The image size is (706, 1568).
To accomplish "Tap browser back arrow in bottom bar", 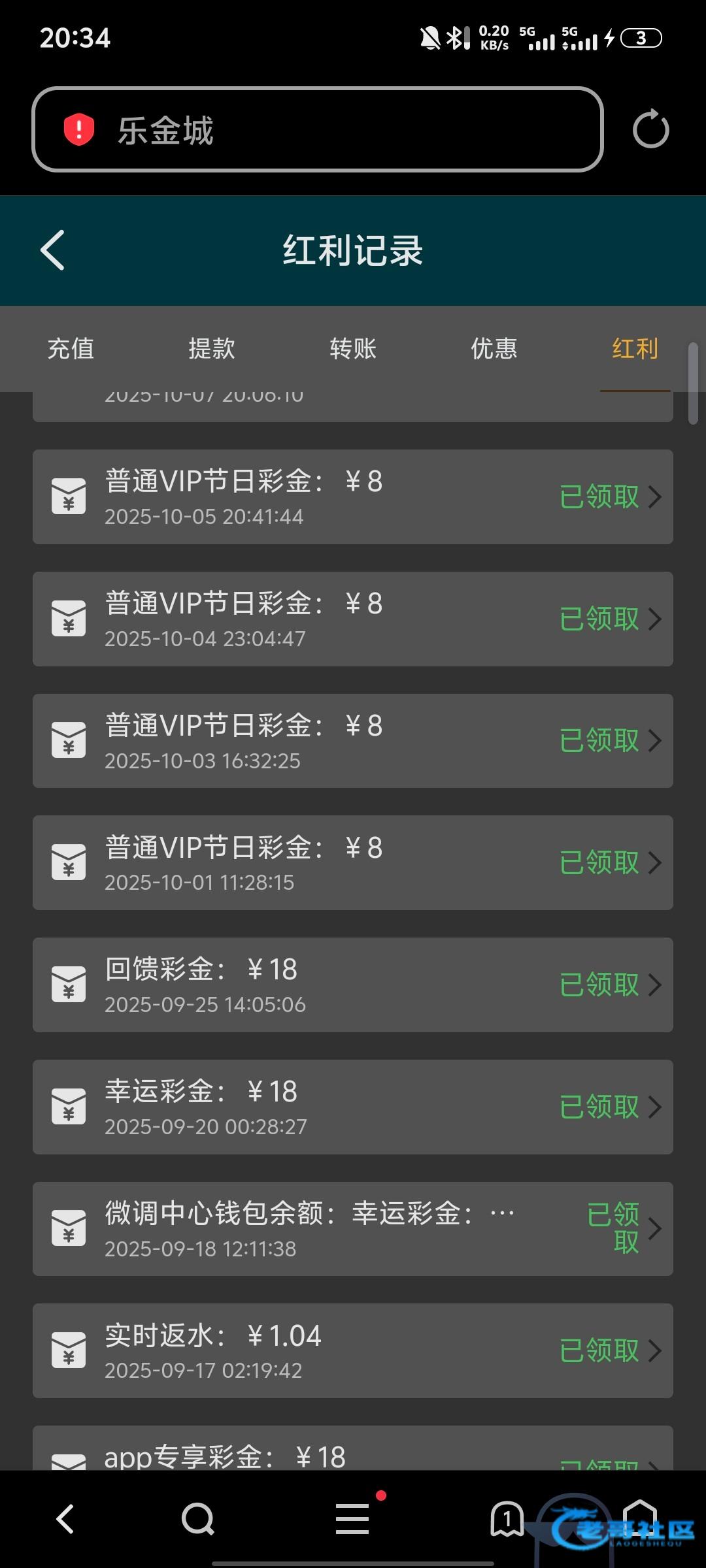I will click(65, 1518).
